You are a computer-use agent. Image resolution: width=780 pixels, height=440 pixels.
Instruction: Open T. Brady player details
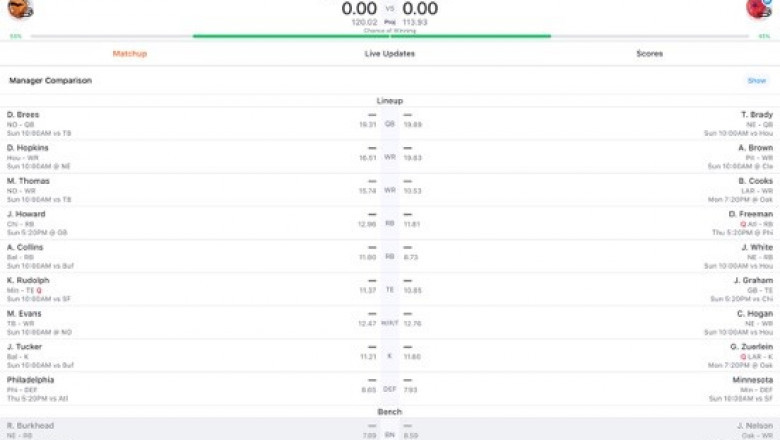tap(756, 115)
